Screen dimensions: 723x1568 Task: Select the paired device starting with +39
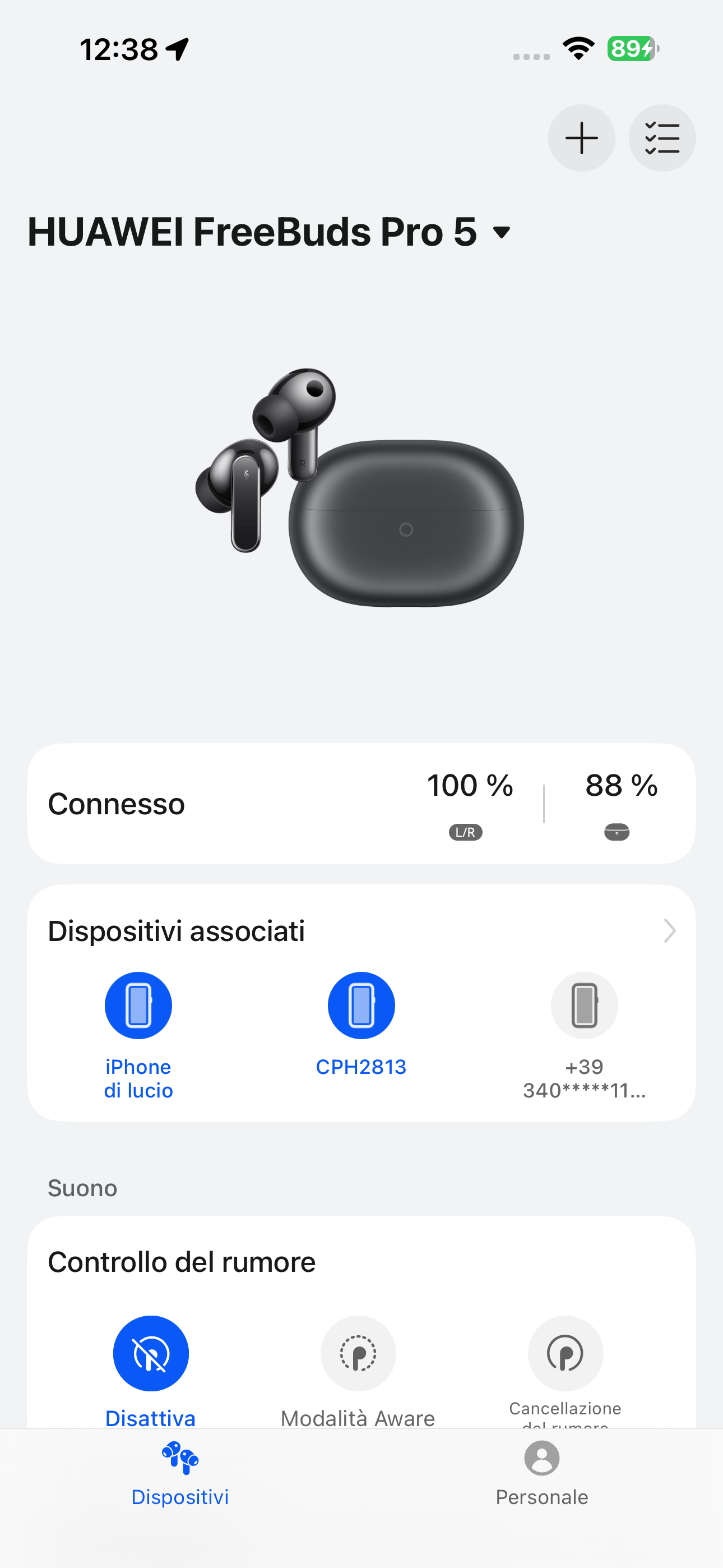pos(584,1006)
